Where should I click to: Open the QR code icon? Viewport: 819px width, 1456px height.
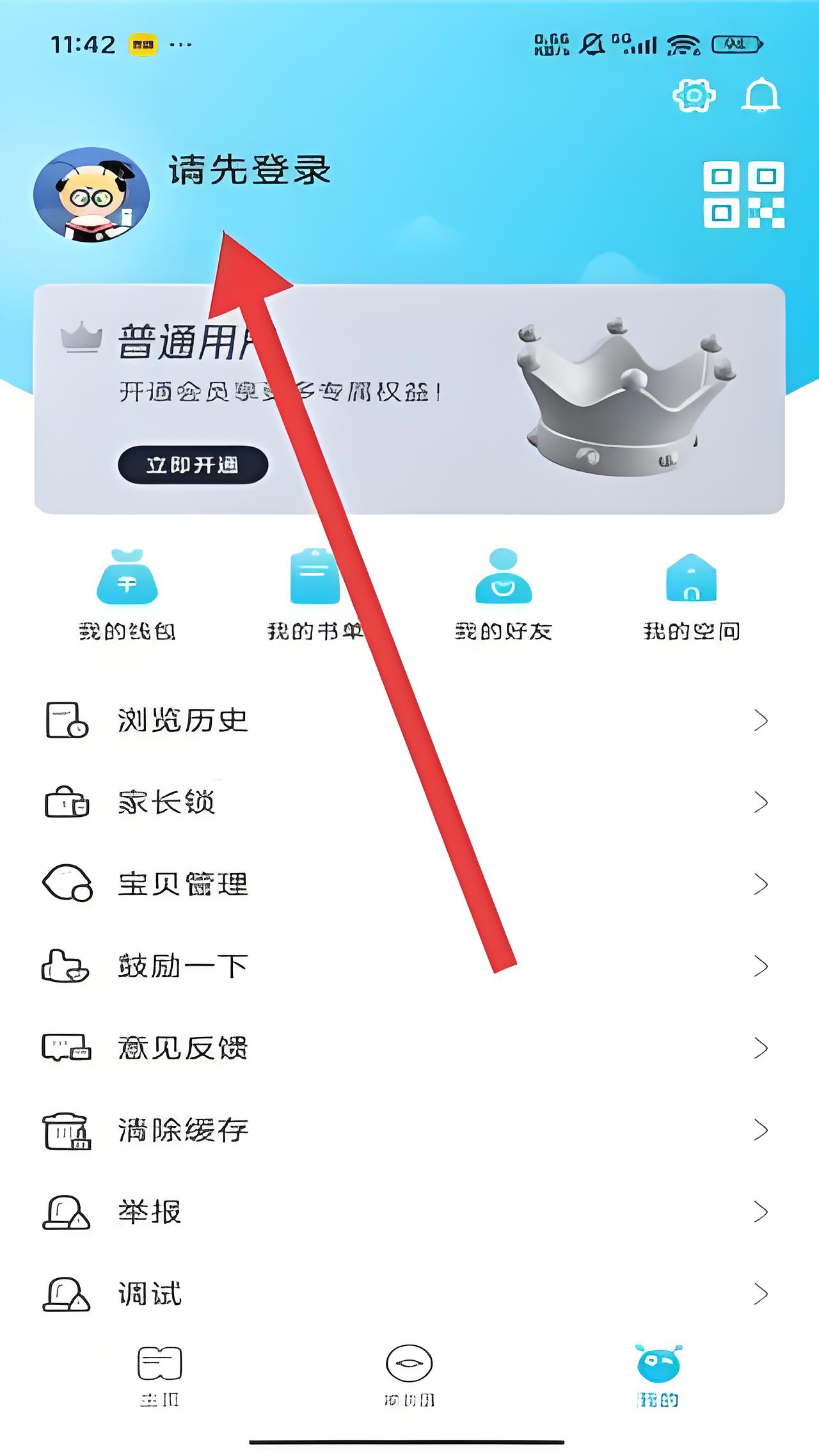(x=743, y=194)
